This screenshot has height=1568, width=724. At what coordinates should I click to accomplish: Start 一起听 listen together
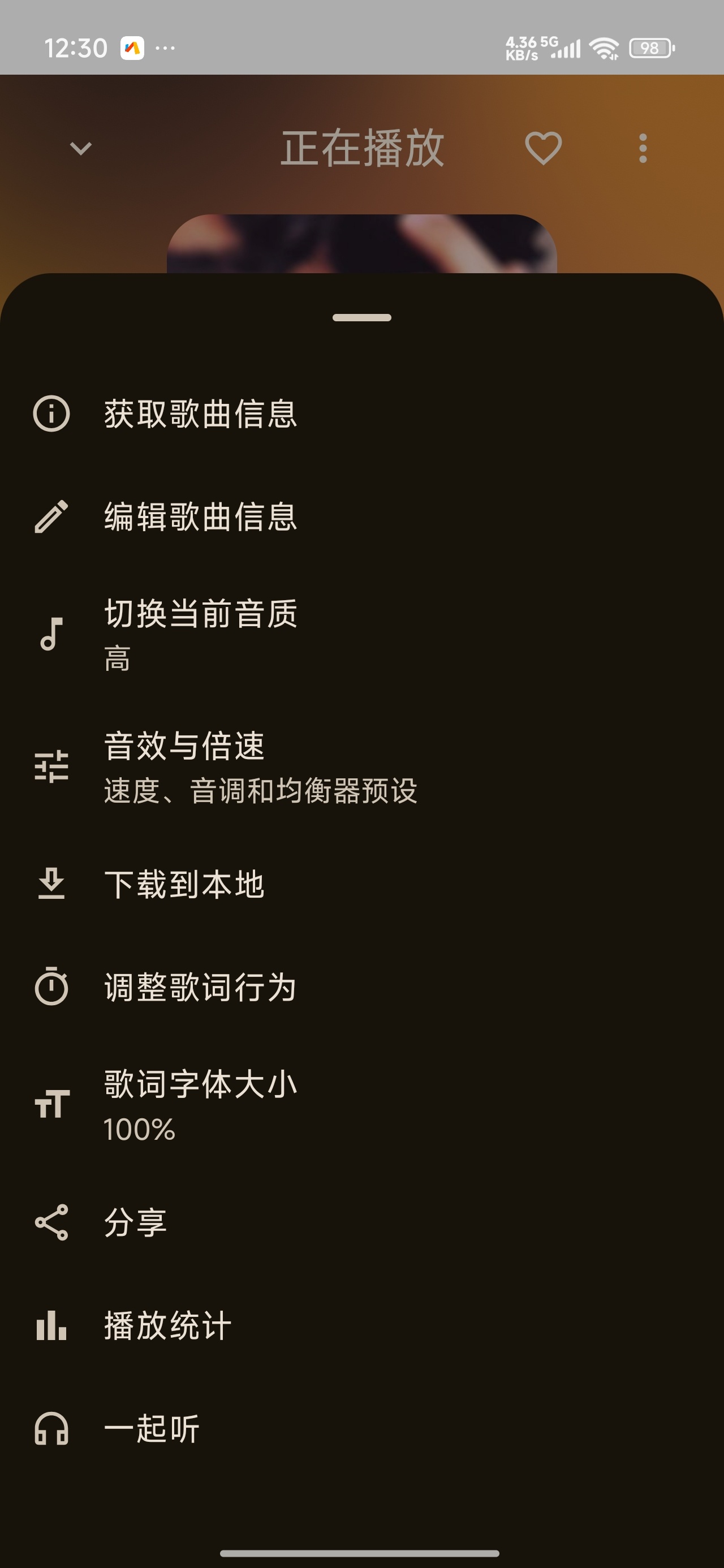[361, 1428]
